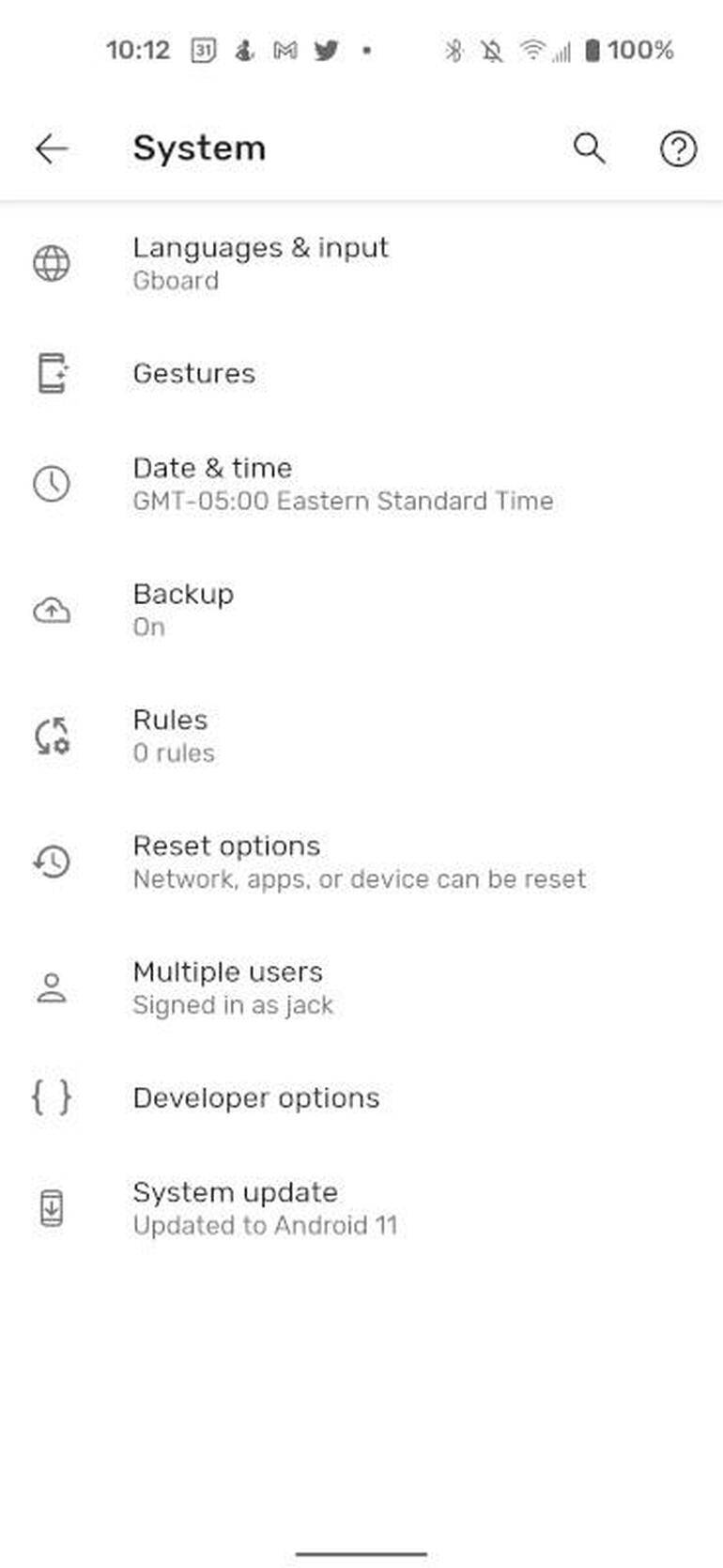The image size is (723, 1568).
Task: Go back from System settings
Action: click(52, 148)
